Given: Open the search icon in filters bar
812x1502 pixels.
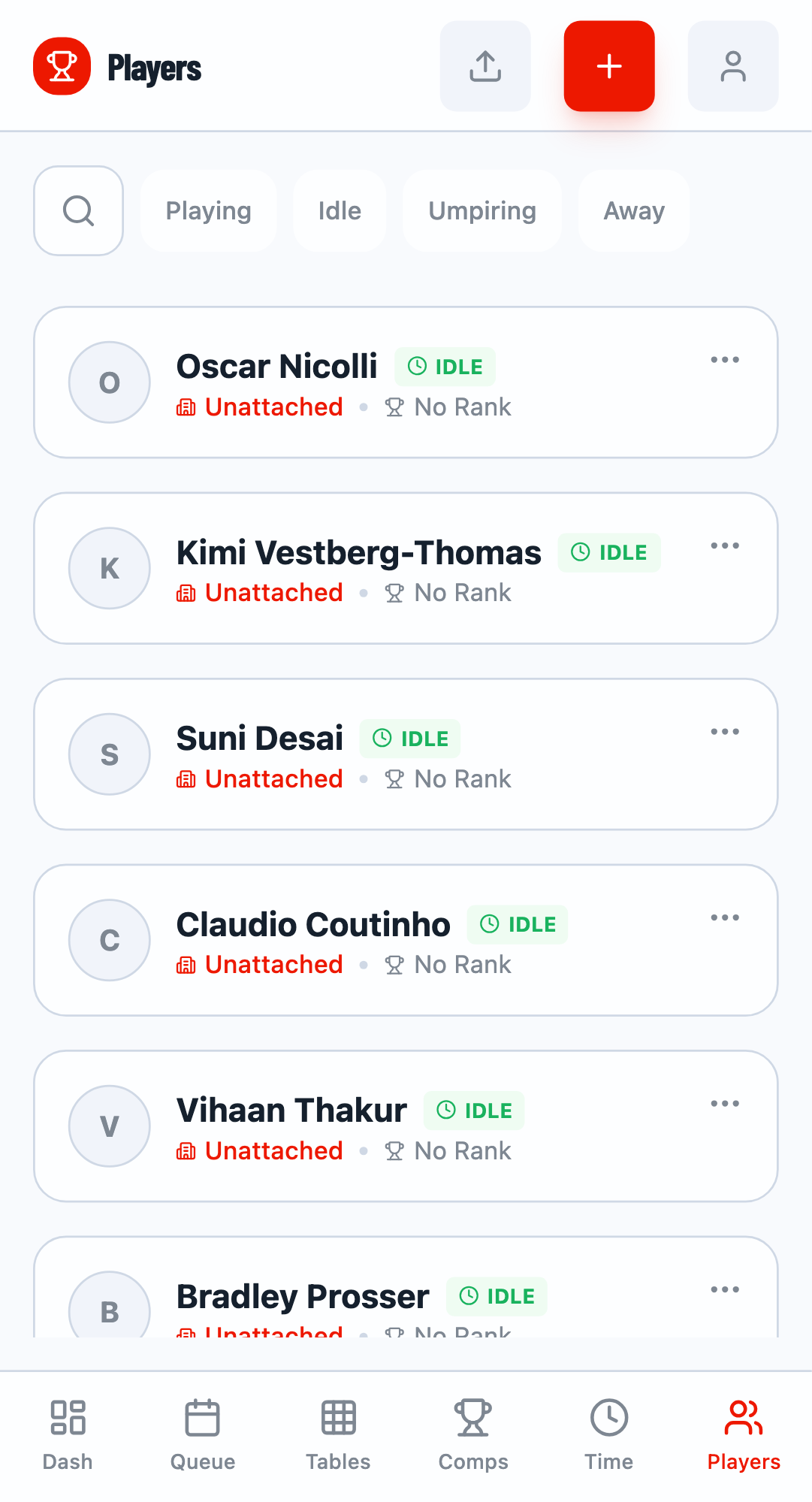Looking at the screenshot, I should click(x=78, y=210).
